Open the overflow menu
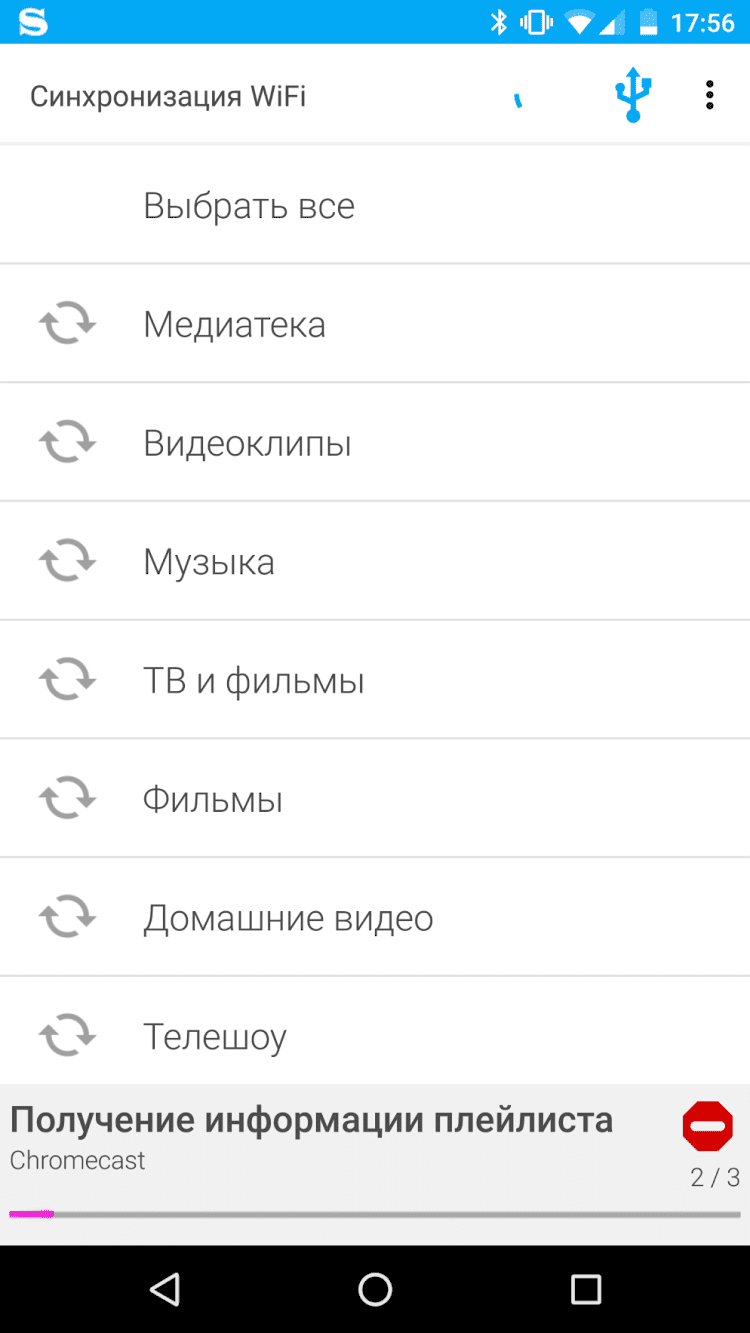The height and width of the screenshot is (1333, 750). 709,95
